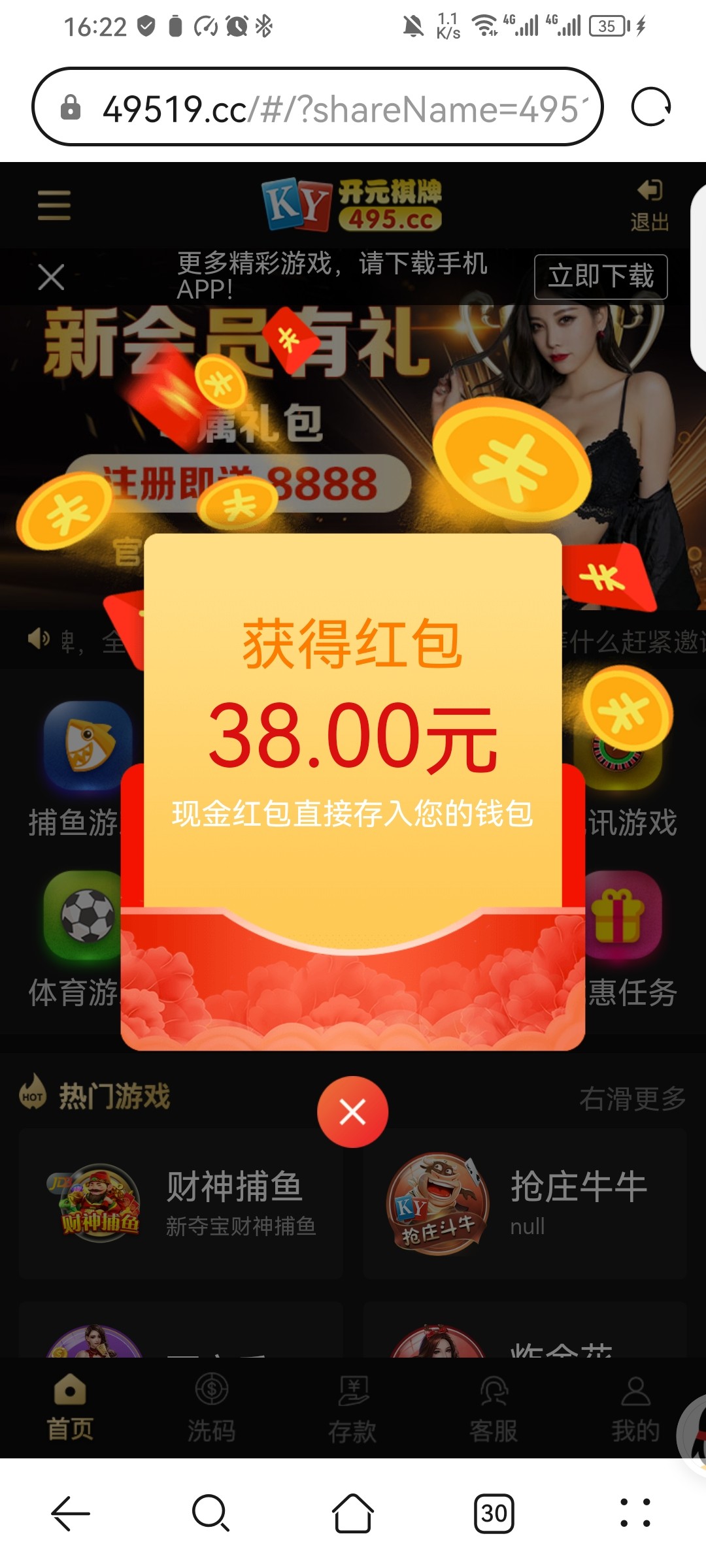The height and width of the screenshot is (1568, 706).
Task: Switch to the 洗码 tab
Action: 211,1407
